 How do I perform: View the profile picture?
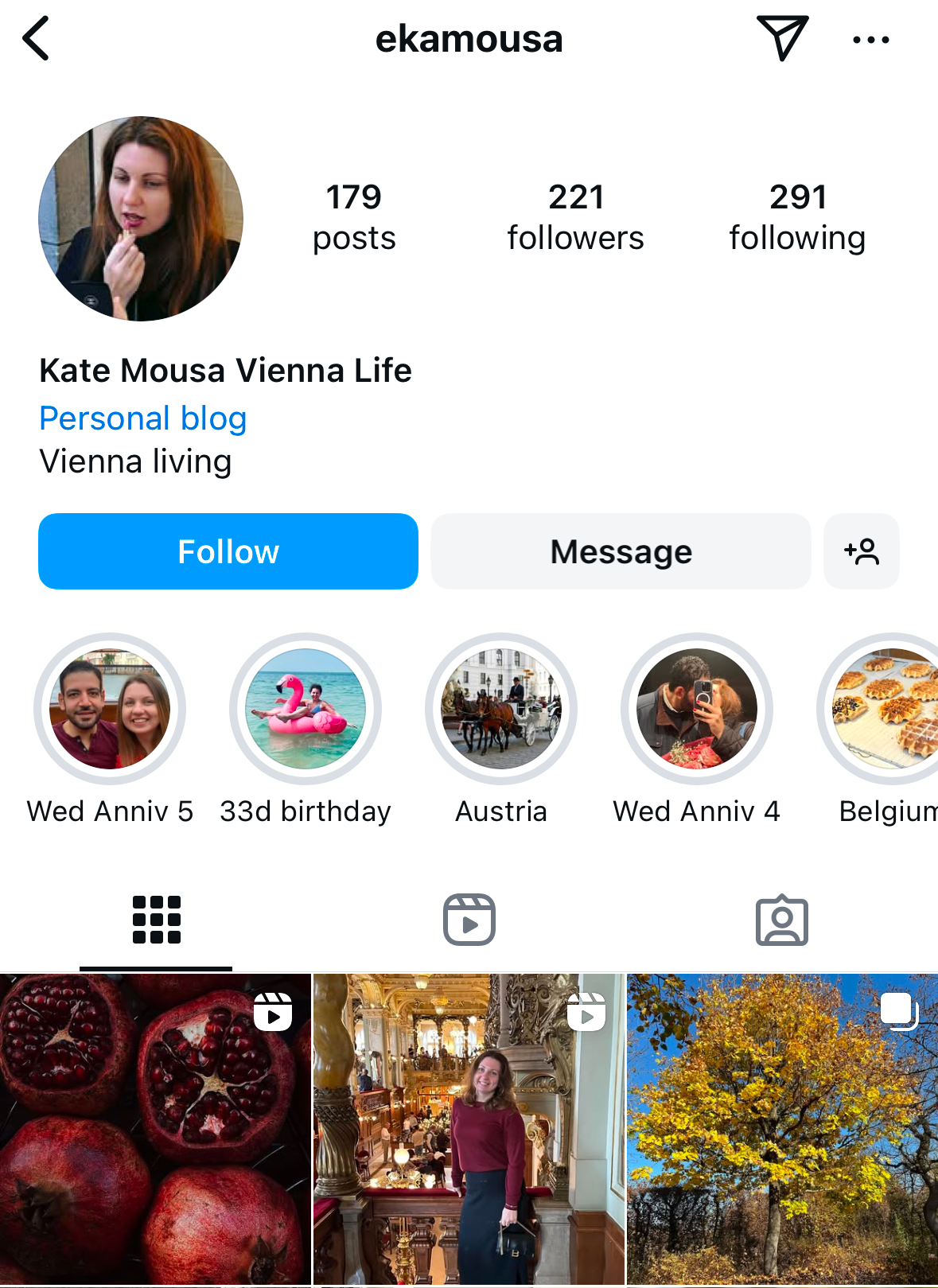click(x=141, y=219)
